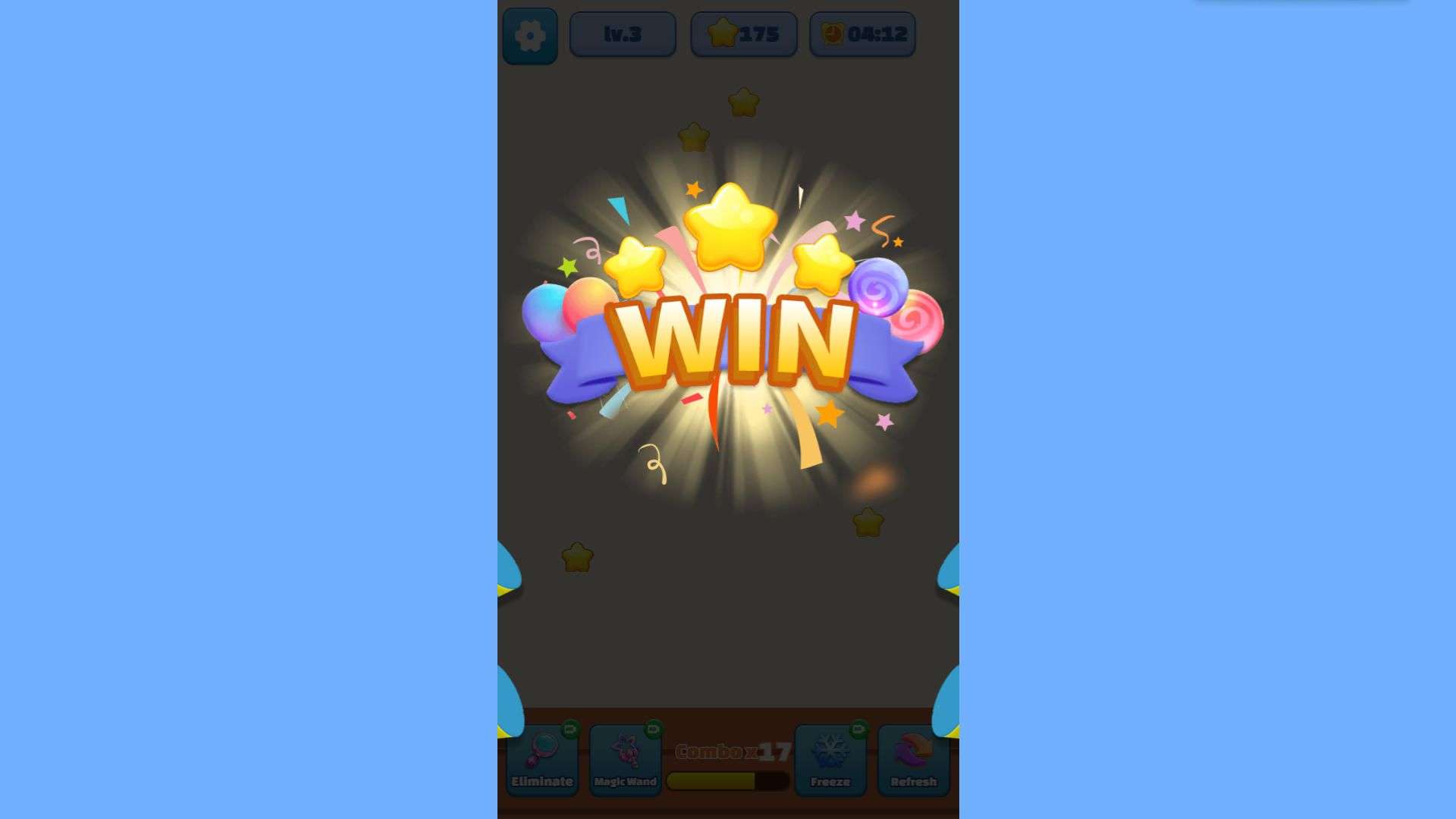Use the Eliminate power-up
1456x819 pixels.
click(541, 760)
